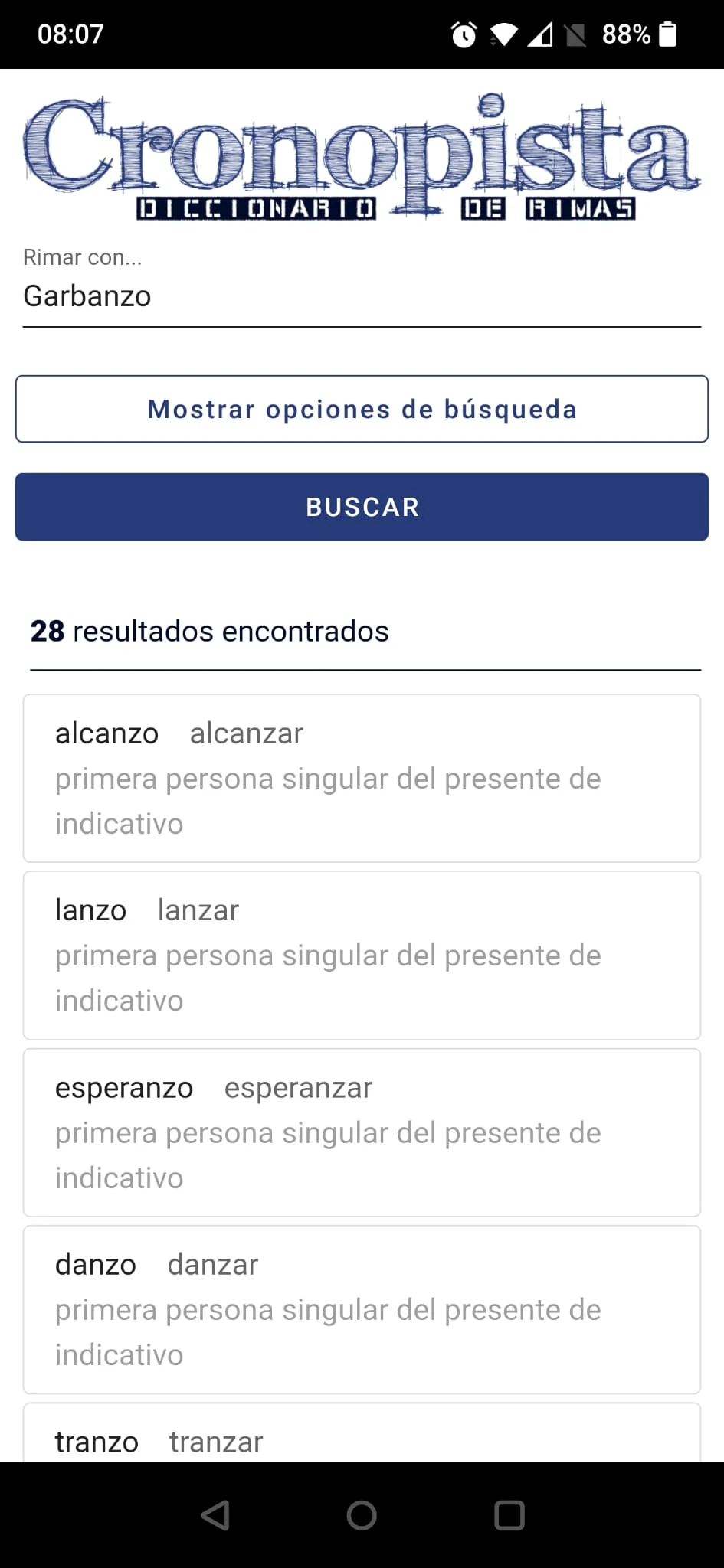Viewport: 724px width, 1568px height.
Task: Open the result card for alcanzo
Action: [x=362, y=778]
